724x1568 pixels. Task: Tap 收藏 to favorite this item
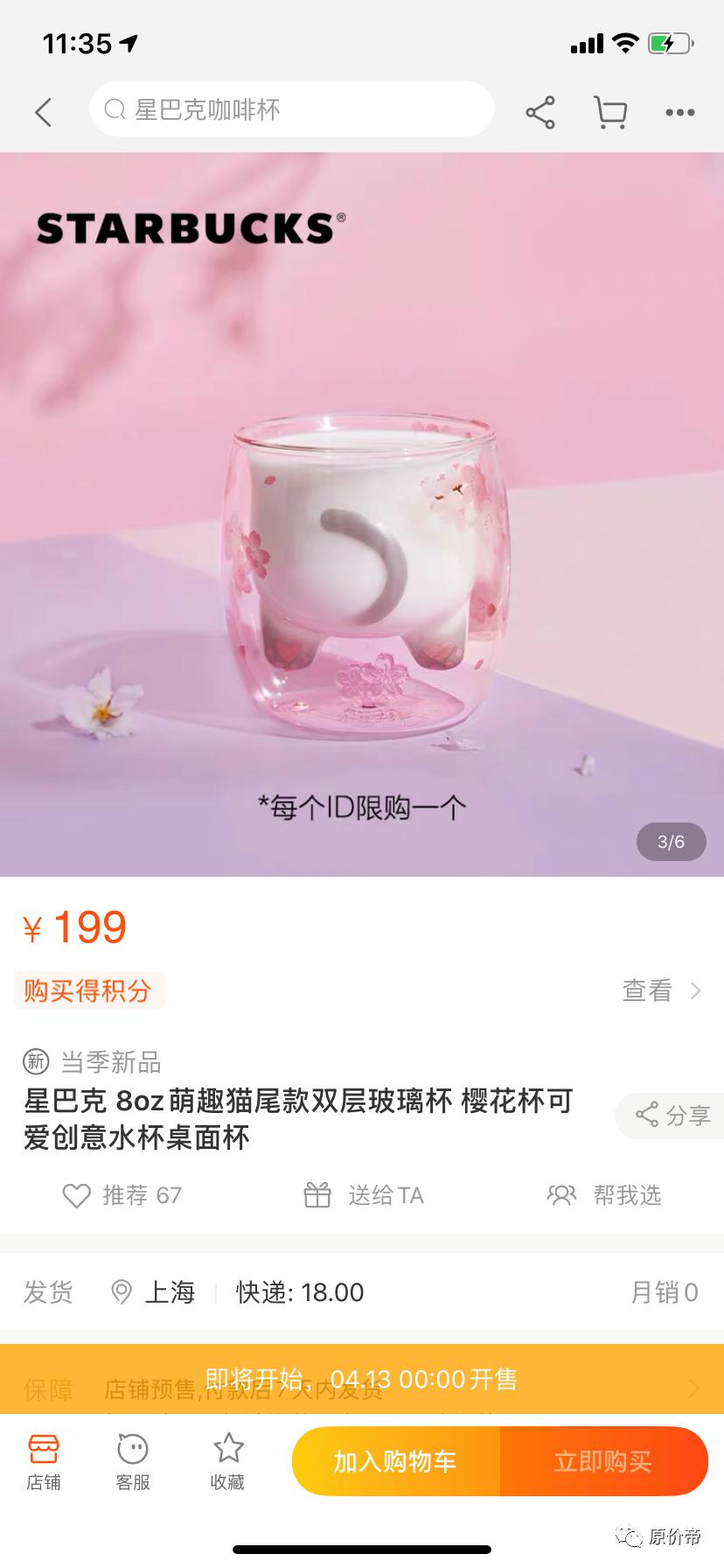point(228,1461)
